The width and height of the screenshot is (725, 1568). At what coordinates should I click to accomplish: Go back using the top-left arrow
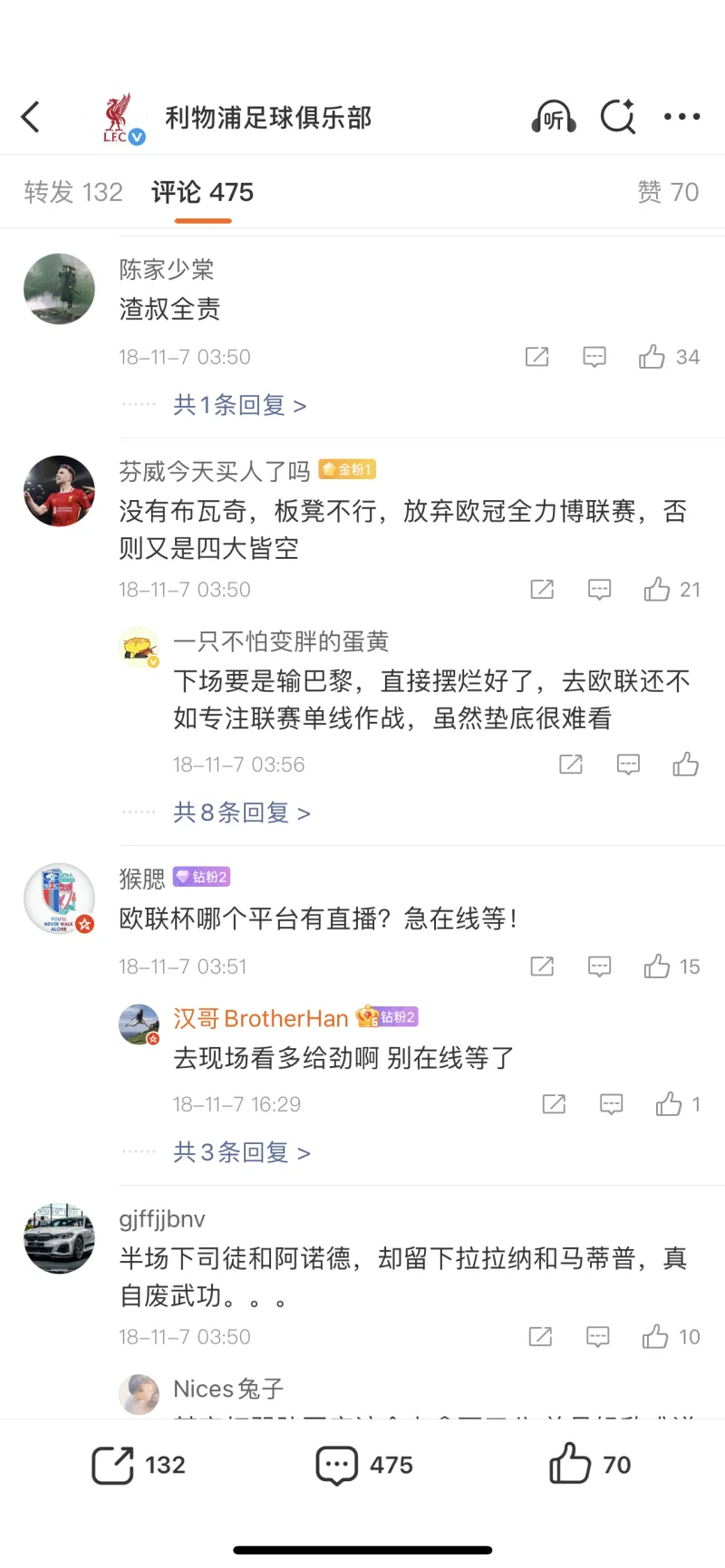point(31,117)
